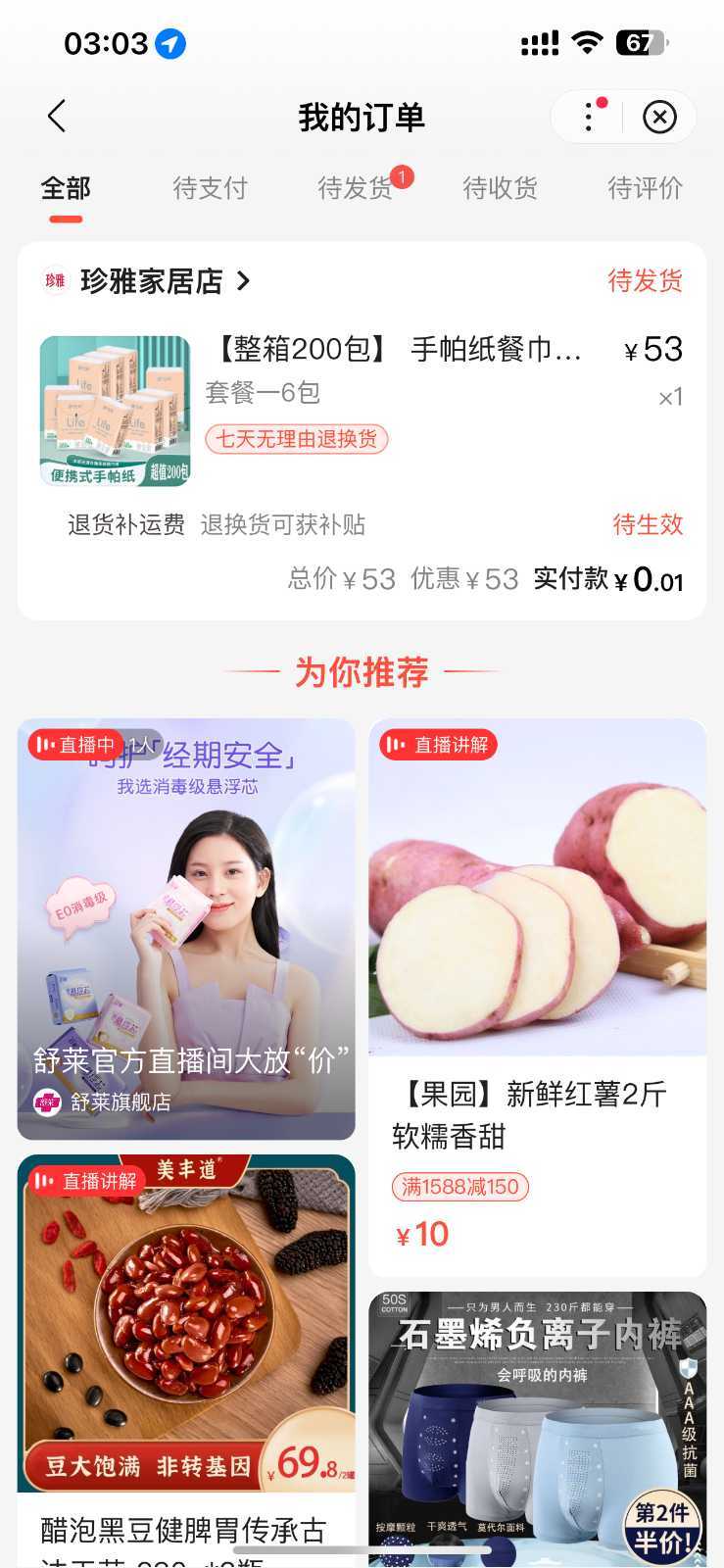Tap the 七天无理由退换货 tag
This screenshot has width=724, height=1568.
pyautogui.click(x=297, y=440)
